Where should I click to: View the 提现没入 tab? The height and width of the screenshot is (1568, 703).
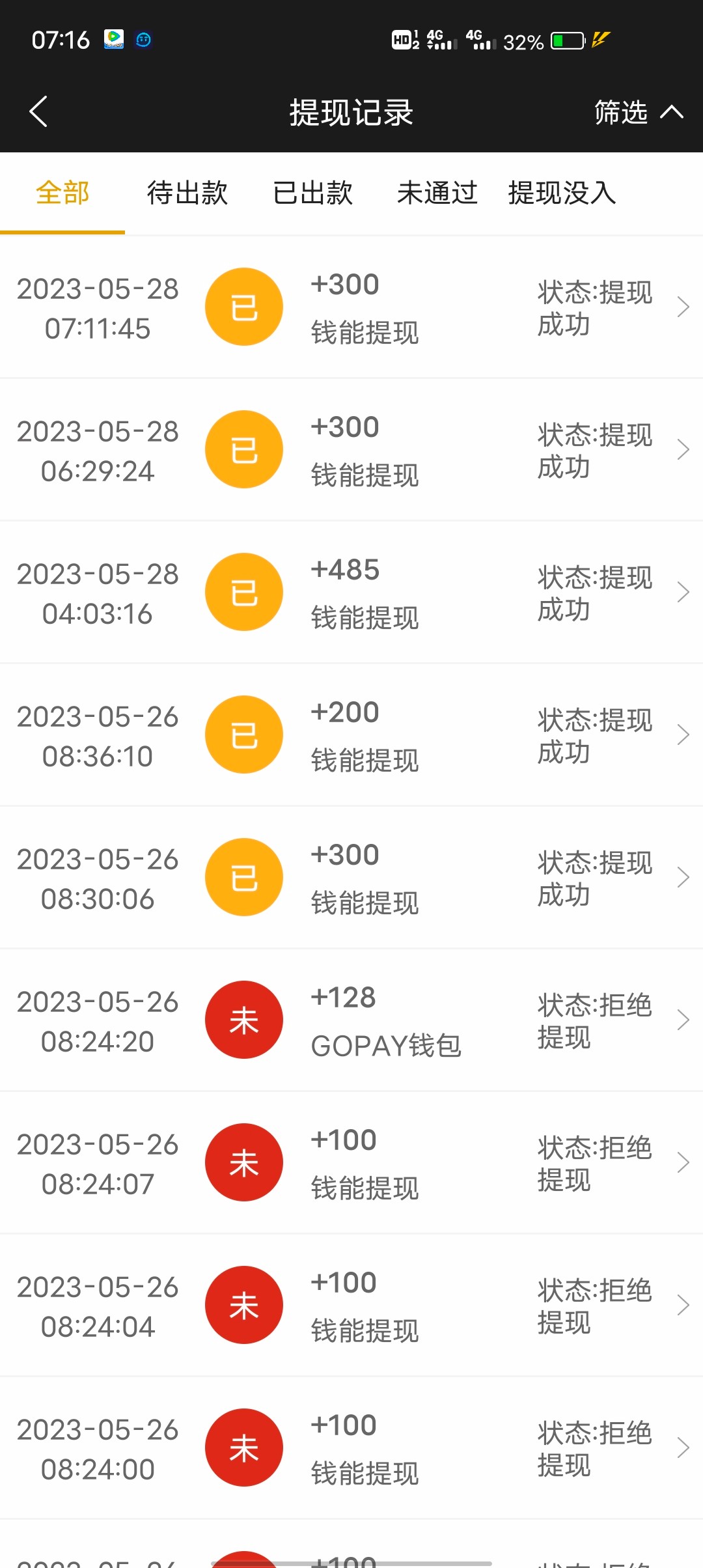click(562, 193)
